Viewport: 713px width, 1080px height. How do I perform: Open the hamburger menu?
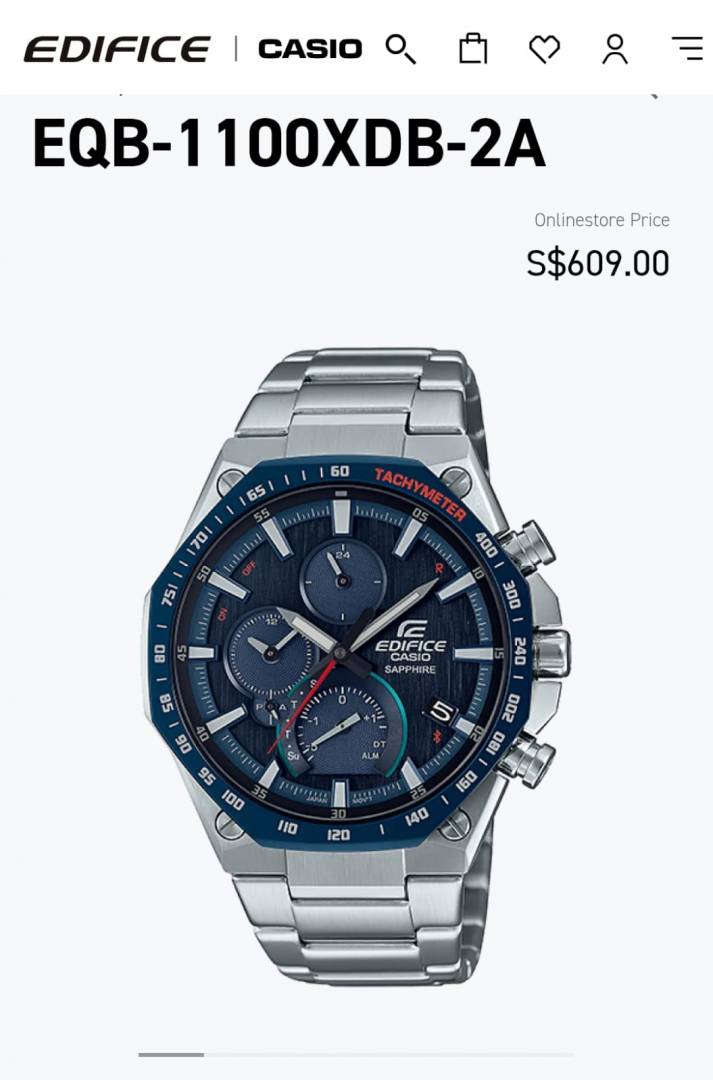pyautogui.click(x=687, y=48)
